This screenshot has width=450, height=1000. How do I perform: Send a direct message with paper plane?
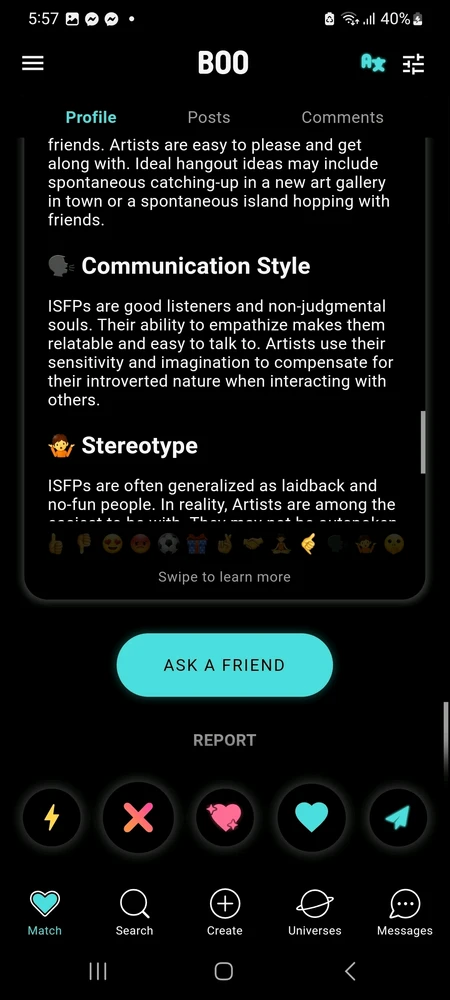point(398,817)
